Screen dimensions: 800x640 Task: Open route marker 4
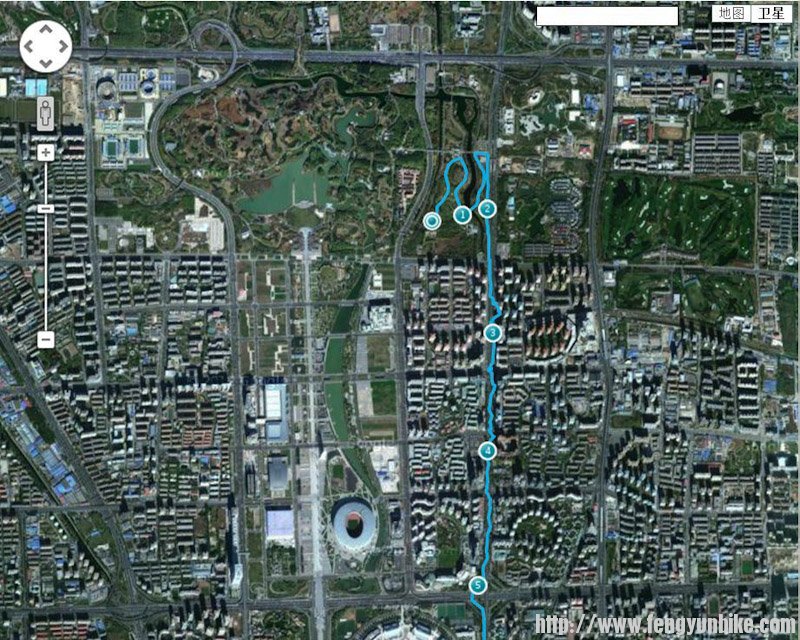coord(487,451)
